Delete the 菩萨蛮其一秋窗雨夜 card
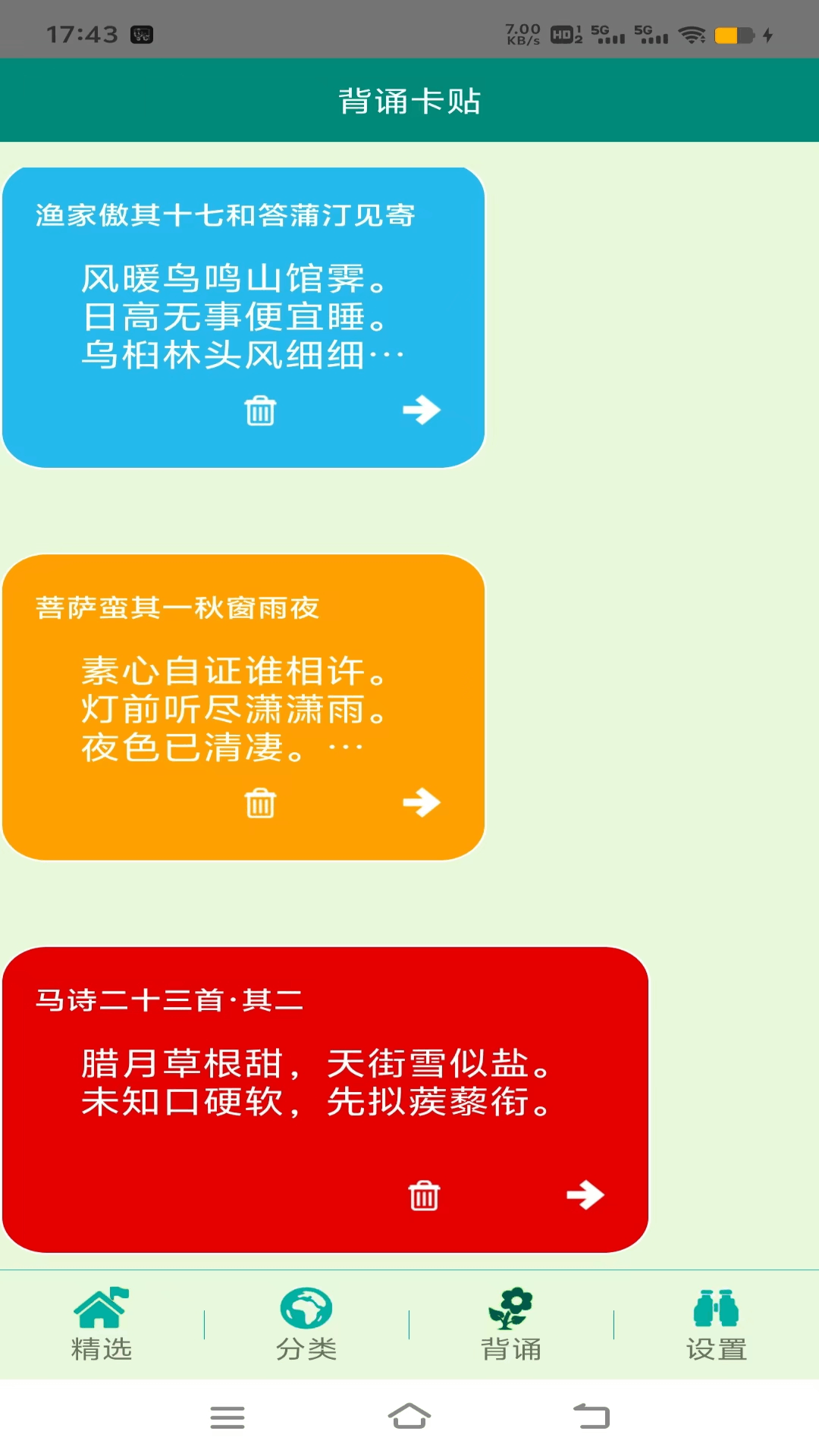 260,803
